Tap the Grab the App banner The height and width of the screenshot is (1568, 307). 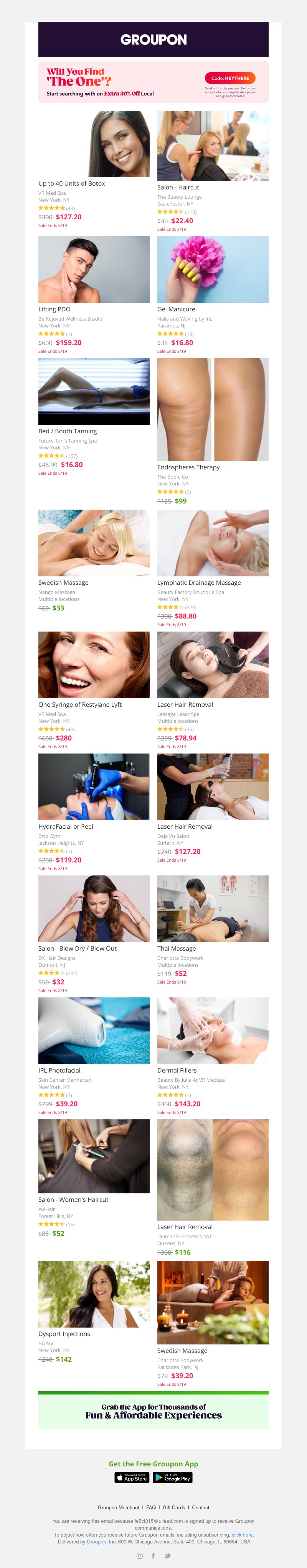click(x=153, y=1411)
